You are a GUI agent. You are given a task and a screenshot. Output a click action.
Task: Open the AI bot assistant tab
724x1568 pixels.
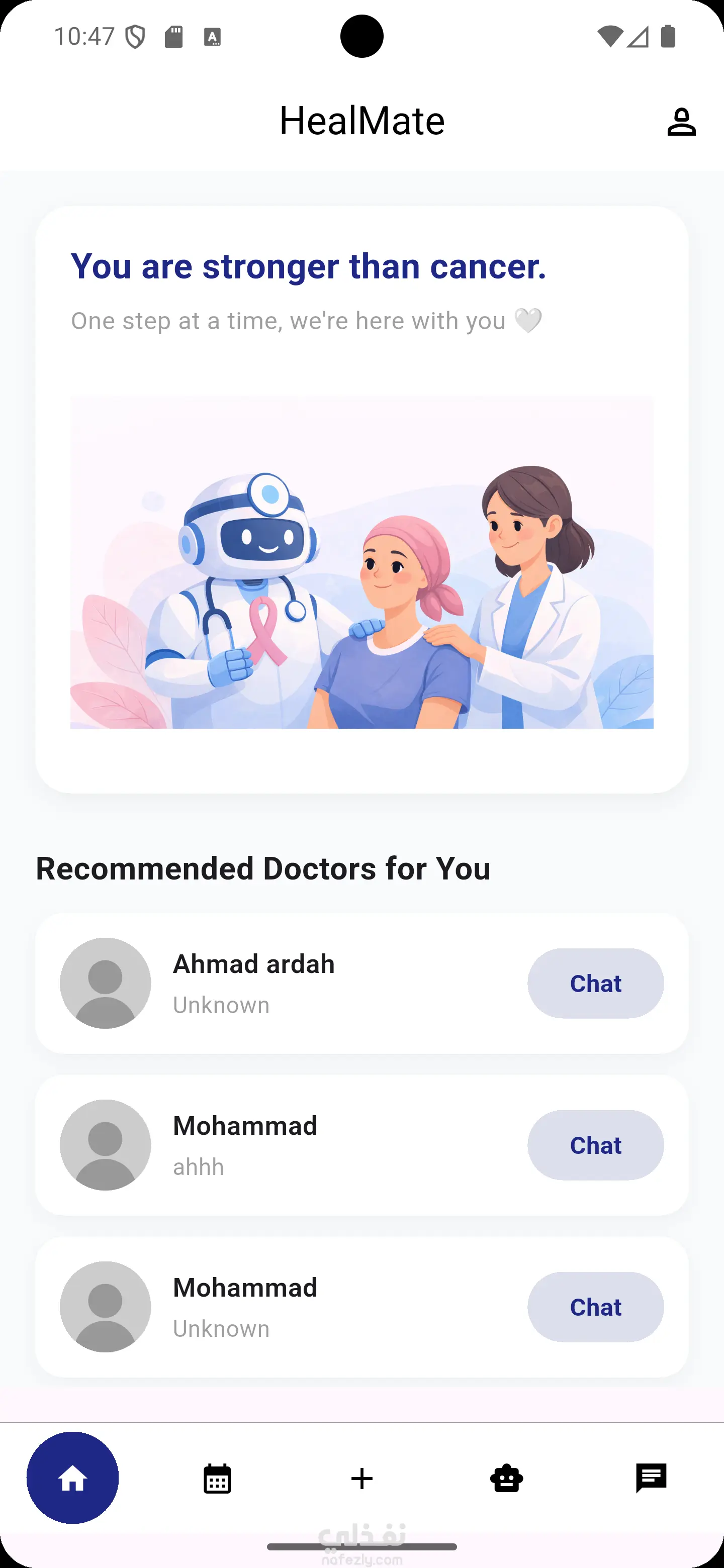click(507, 1479)
